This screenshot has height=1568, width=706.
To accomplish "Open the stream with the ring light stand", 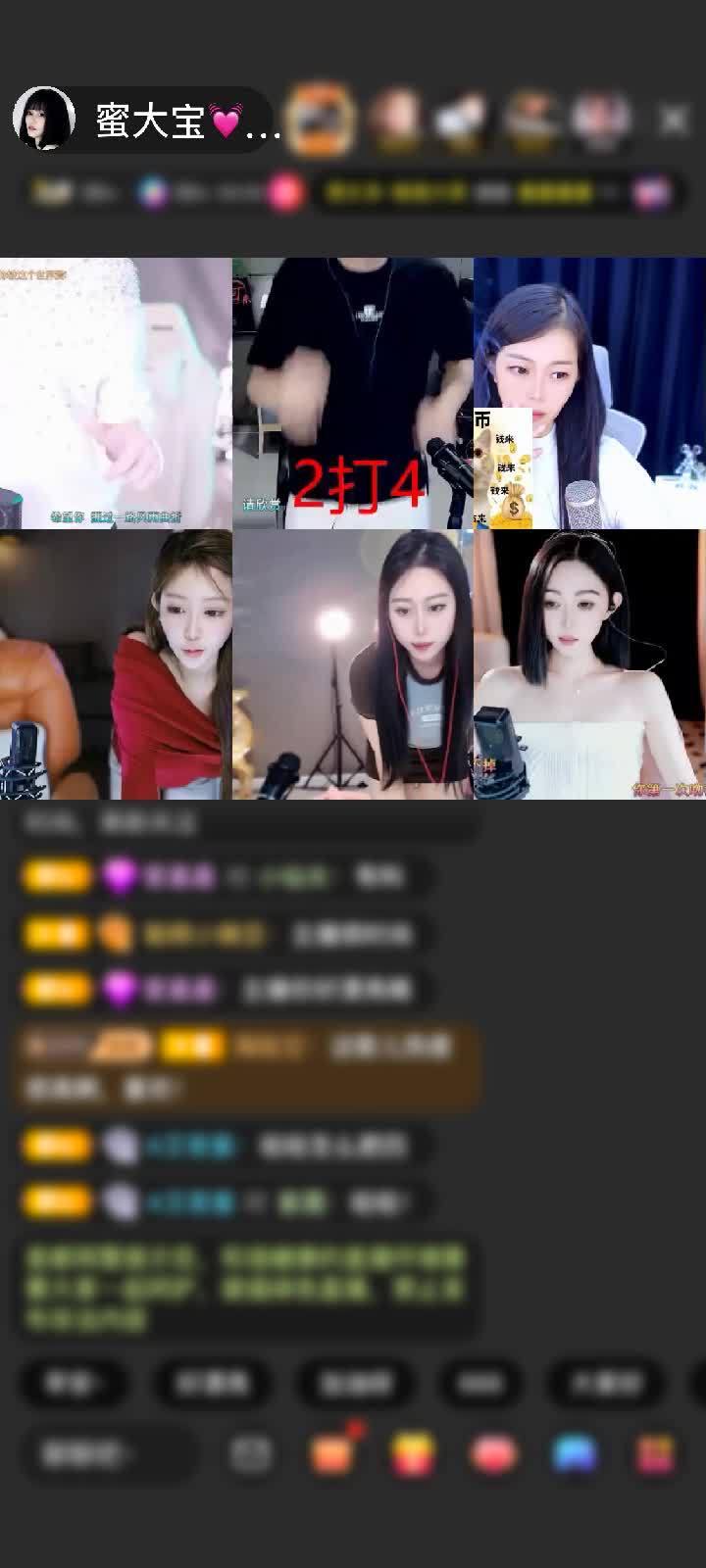I will point(353,664).
